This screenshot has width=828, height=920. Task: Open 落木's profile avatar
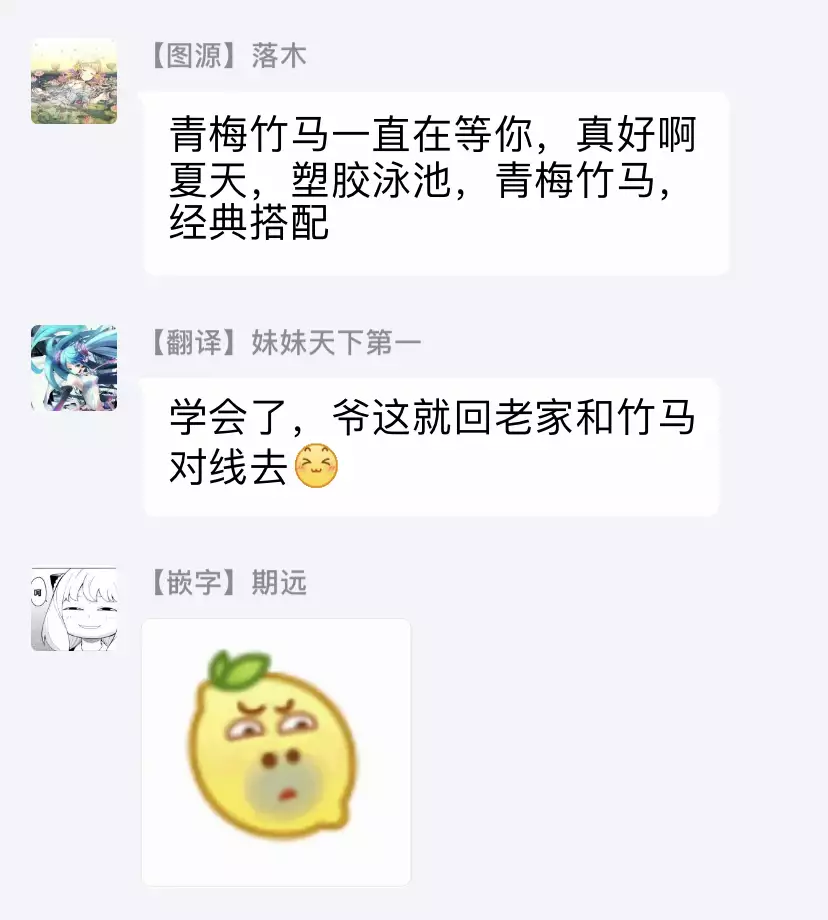click(74, 81)
